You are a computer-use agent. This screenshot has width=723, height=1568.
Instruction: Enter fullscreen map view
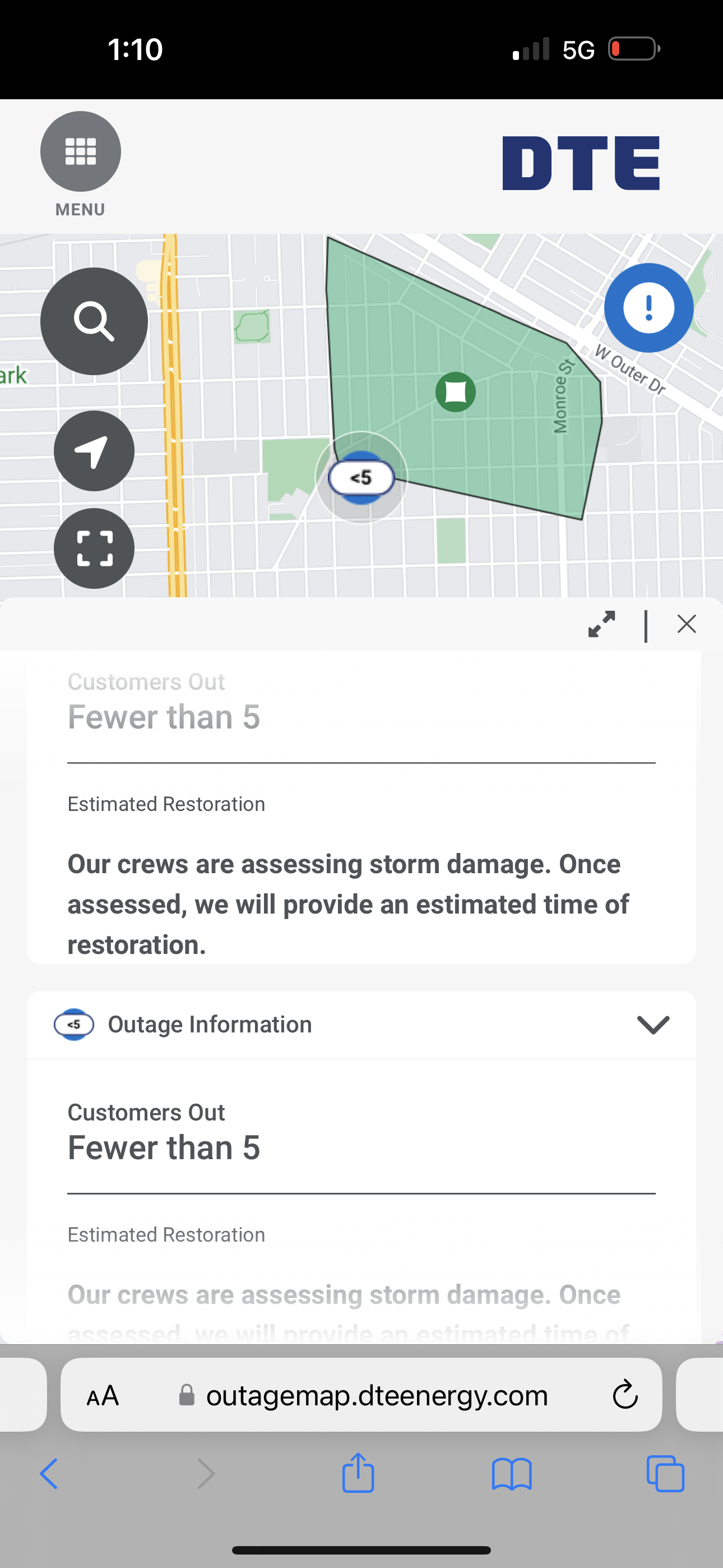tap(94, 548)
